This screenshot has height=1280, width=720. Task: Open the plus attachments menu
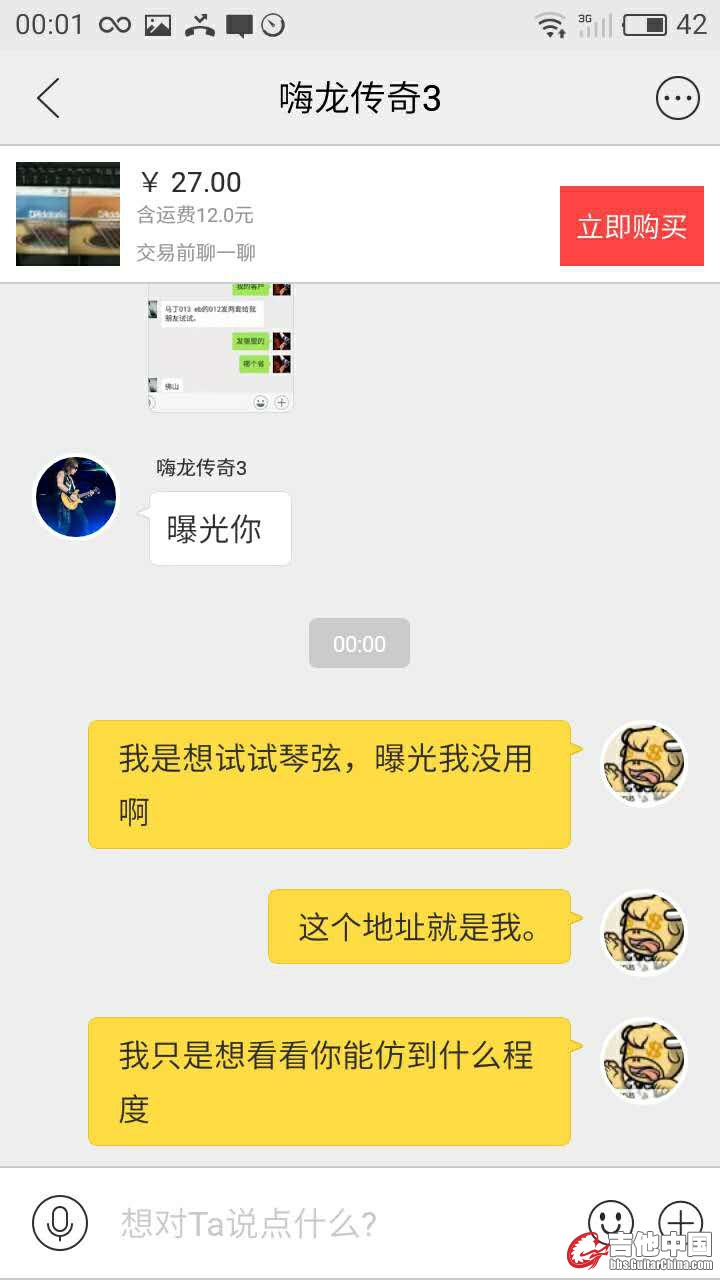tap(681, 1220)
